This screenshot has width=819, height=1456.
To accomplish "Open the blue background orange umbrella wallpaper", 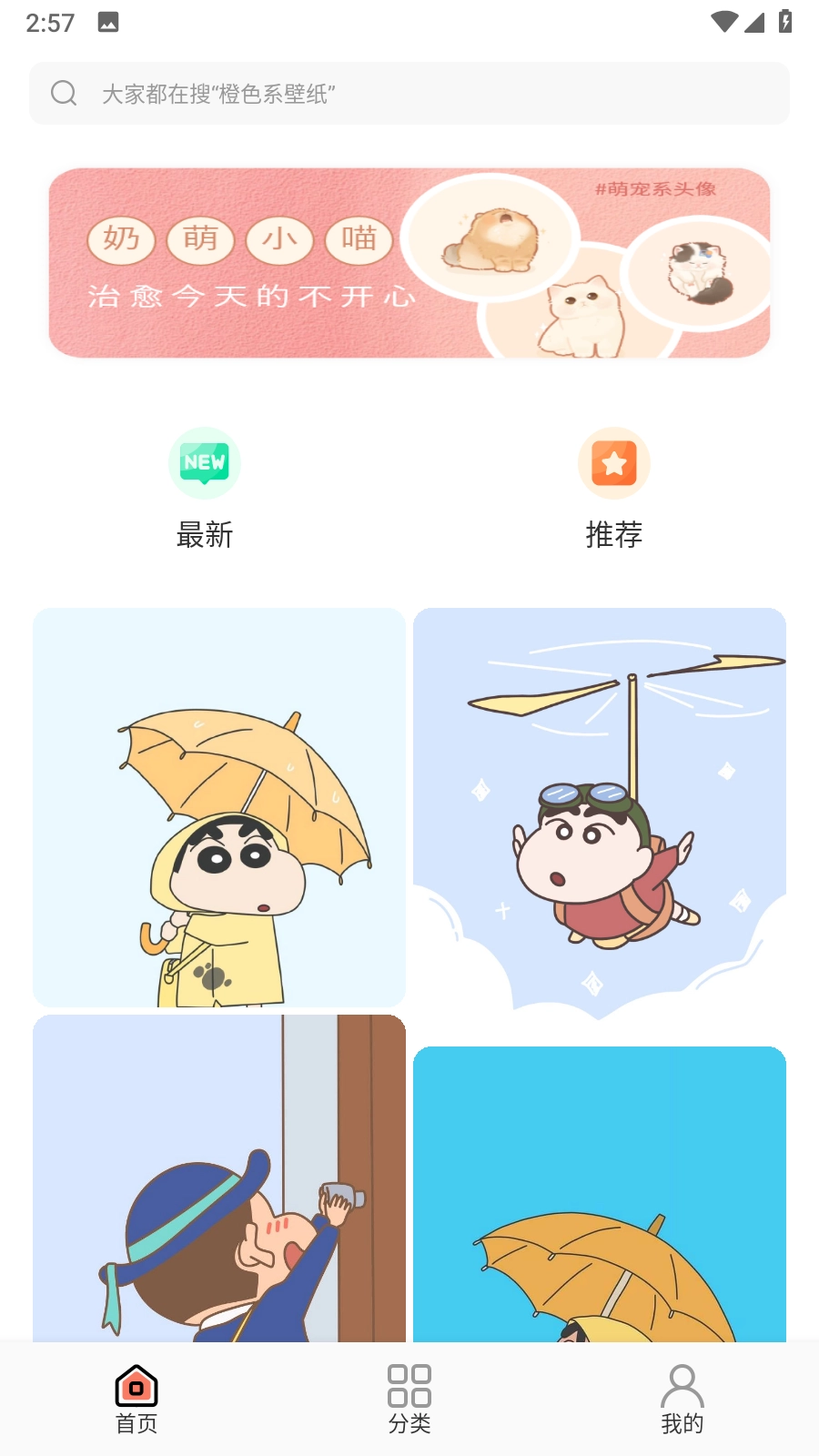I will tap(600, 1194).
